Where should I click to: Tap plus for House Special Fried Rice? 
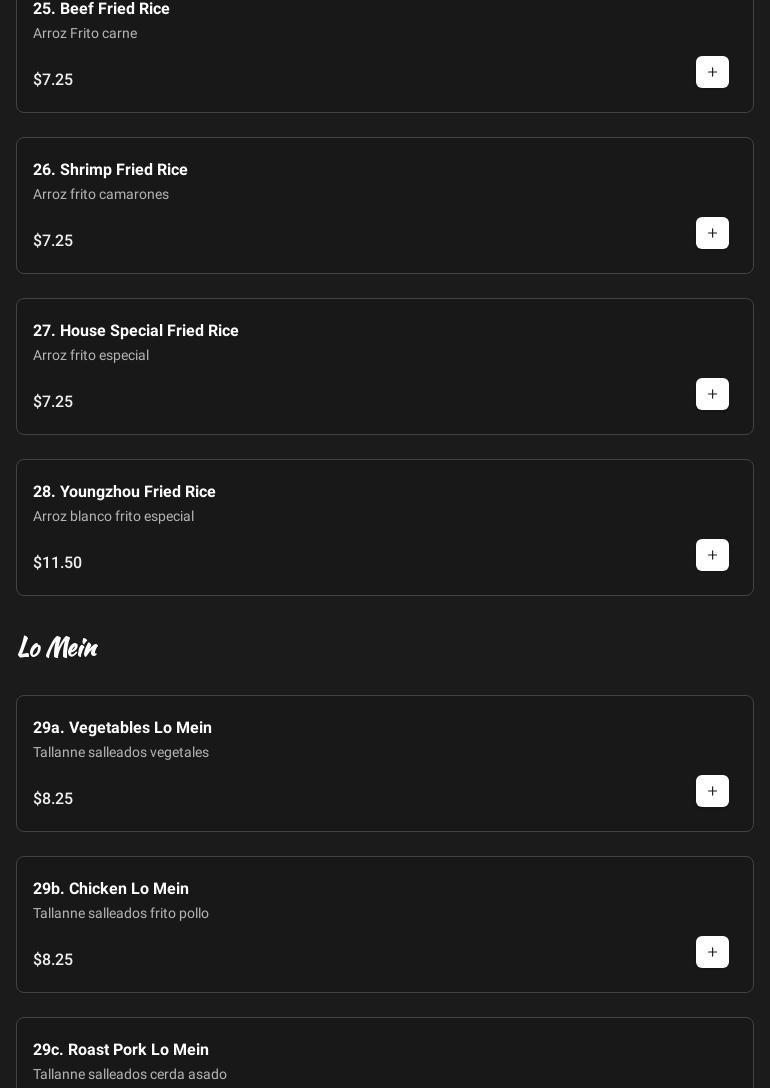[x=712, y=394]
